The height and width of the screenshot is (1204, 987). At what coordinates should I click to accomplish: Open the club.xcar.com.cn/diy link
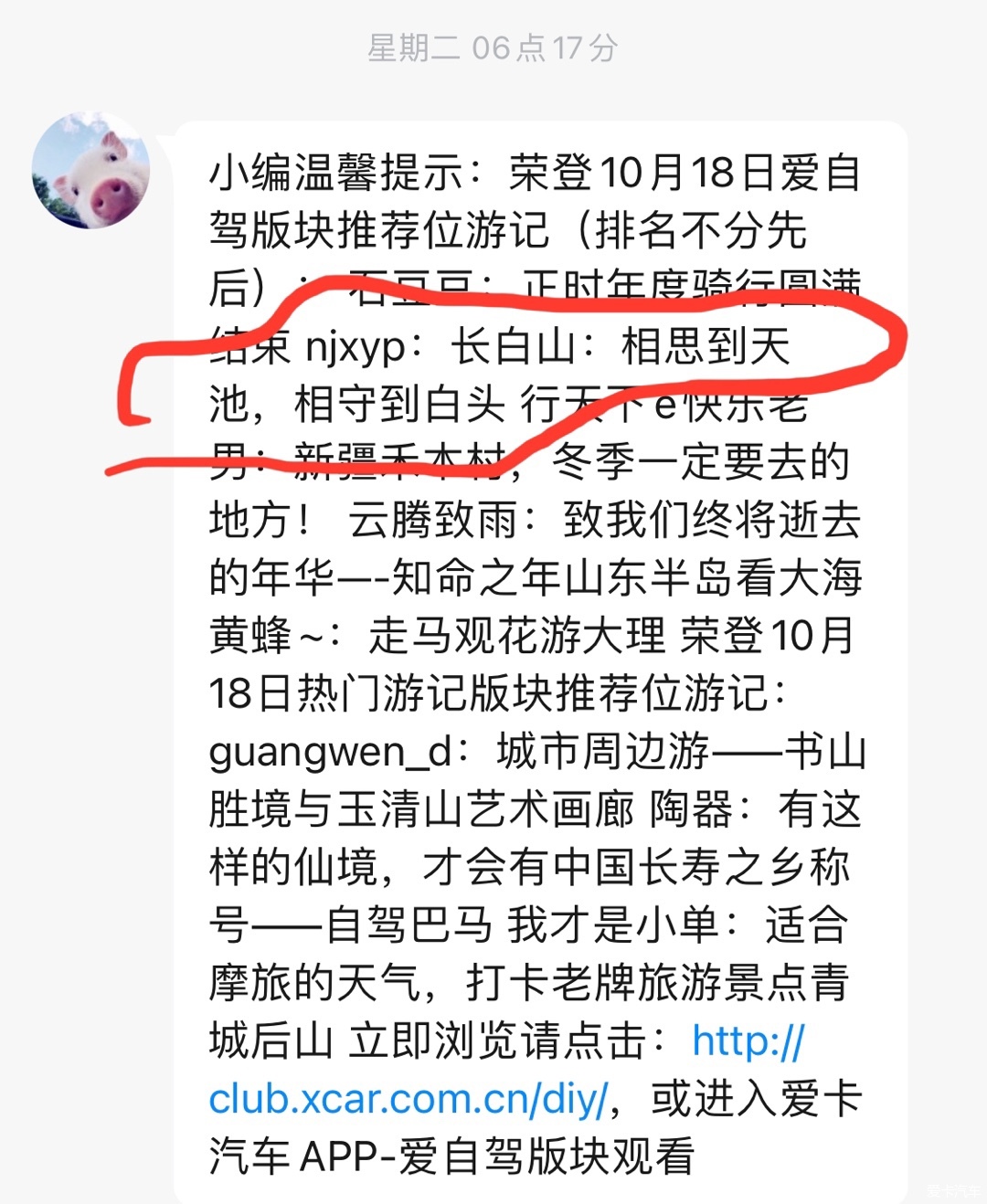tap(408, 1099)
